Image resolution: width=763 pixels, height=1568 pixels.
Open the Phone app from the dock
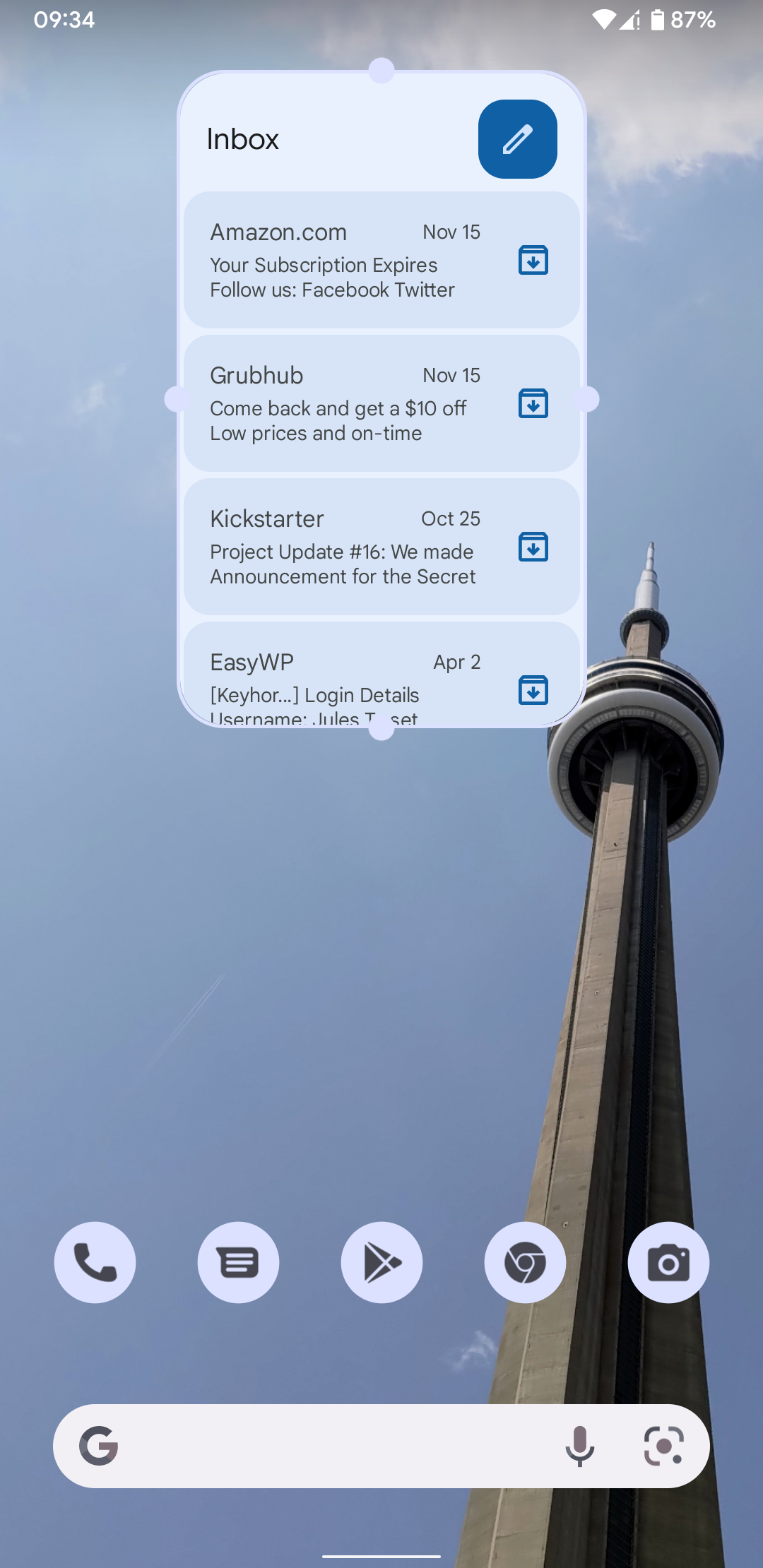[x=94, y=1262]
